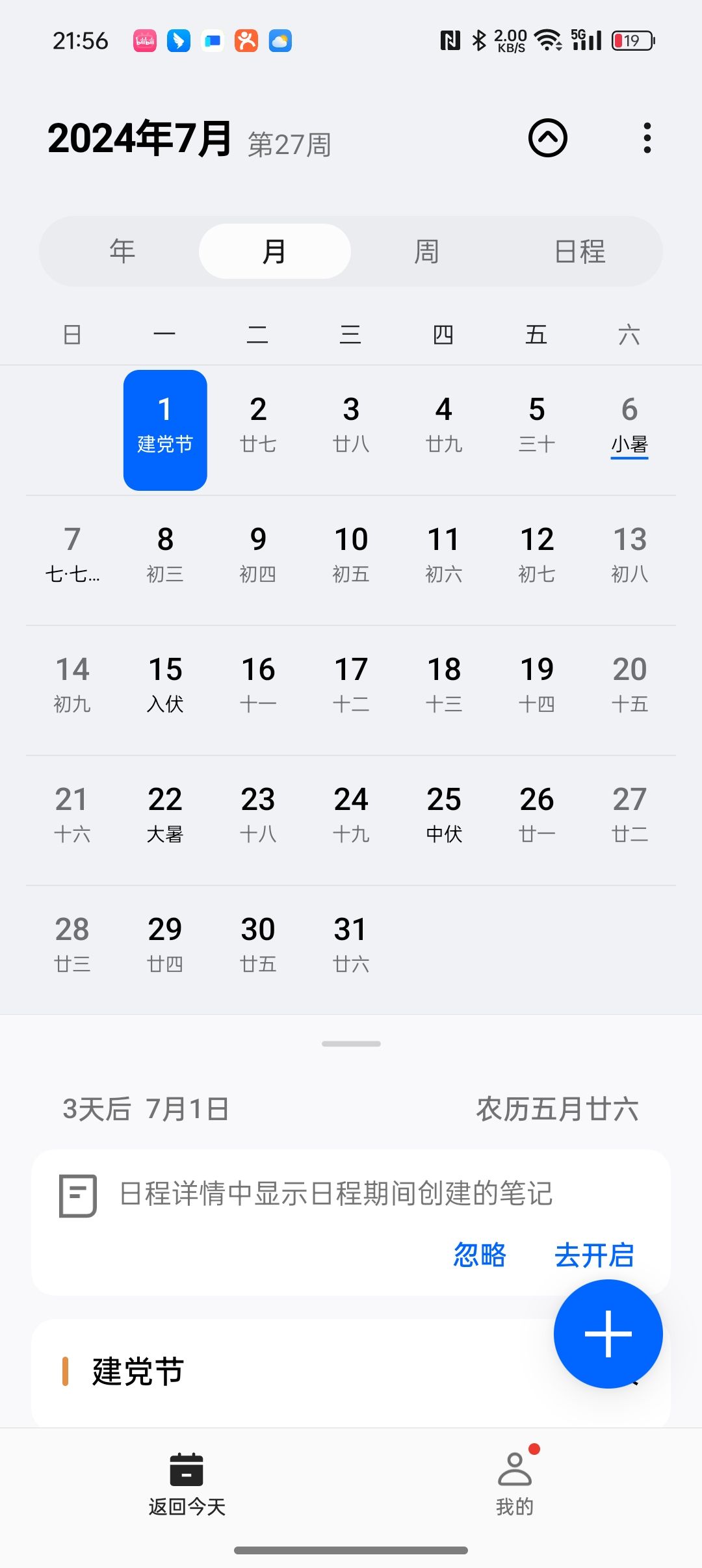Select the 月 (month) view tab
Screen dimensions: 702x1568
pos(274,252)
